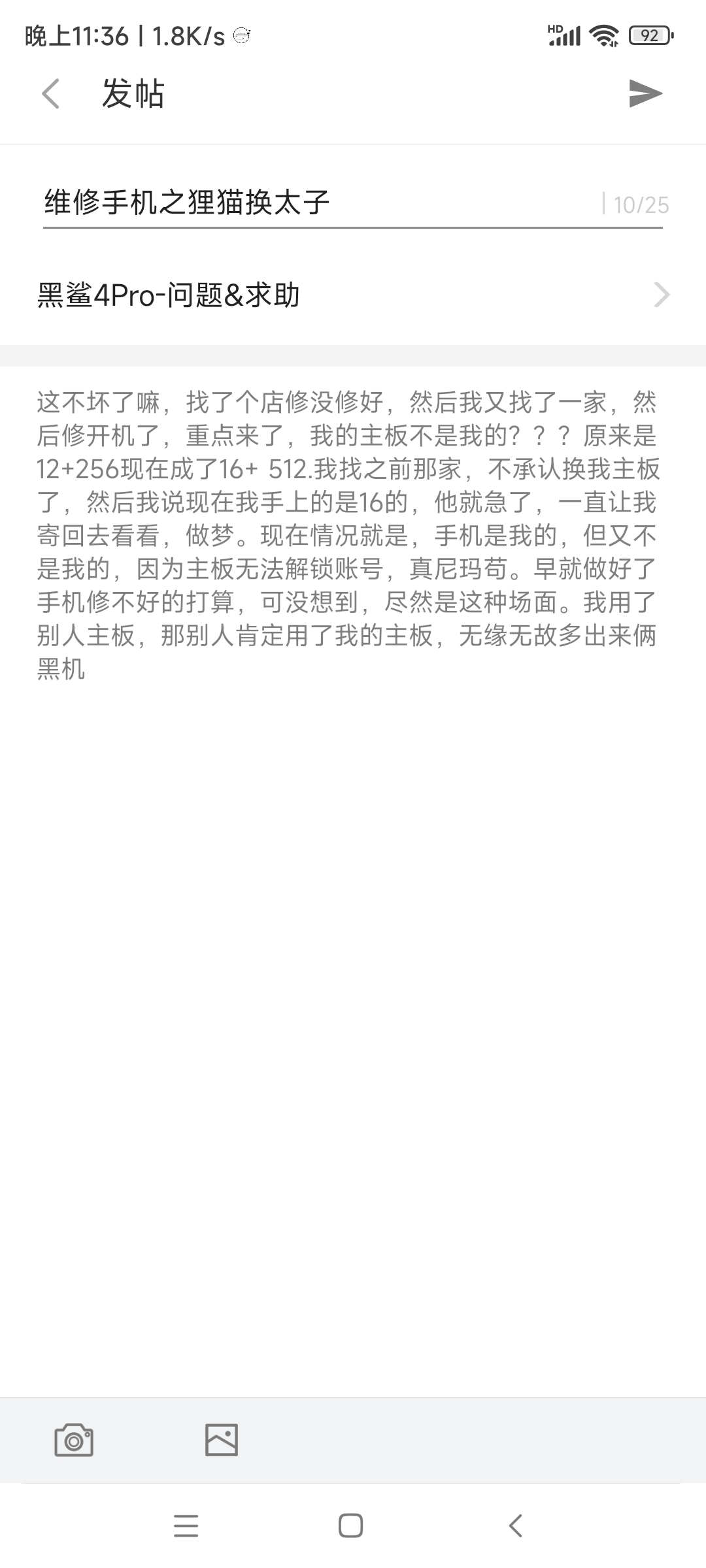
Task: Edit the title field 维修手机之狸猫换太子
Action: [353, 203]
